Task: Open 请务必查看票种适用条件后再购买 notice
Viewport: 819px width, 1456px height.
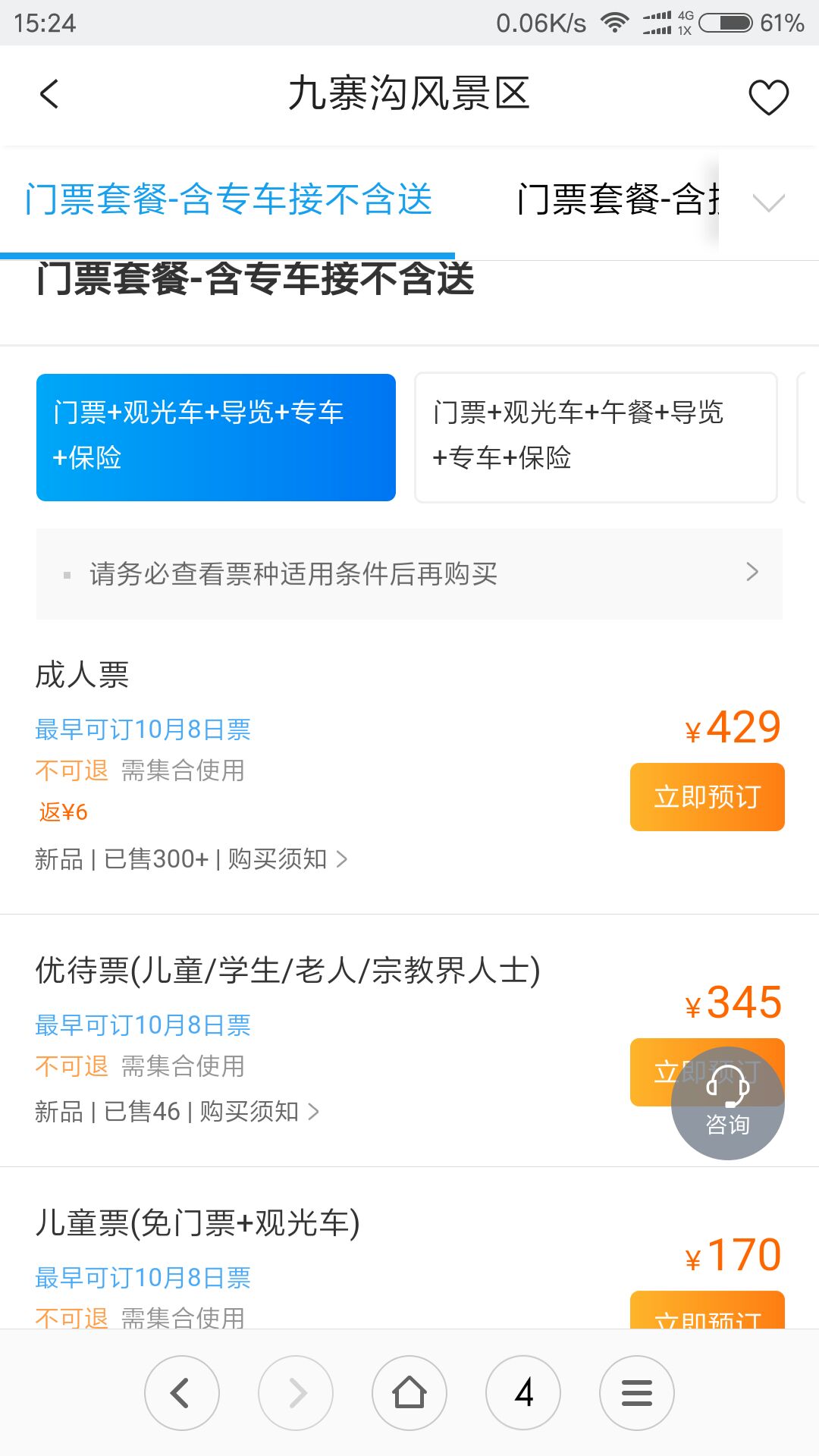Action: point(409,574)
